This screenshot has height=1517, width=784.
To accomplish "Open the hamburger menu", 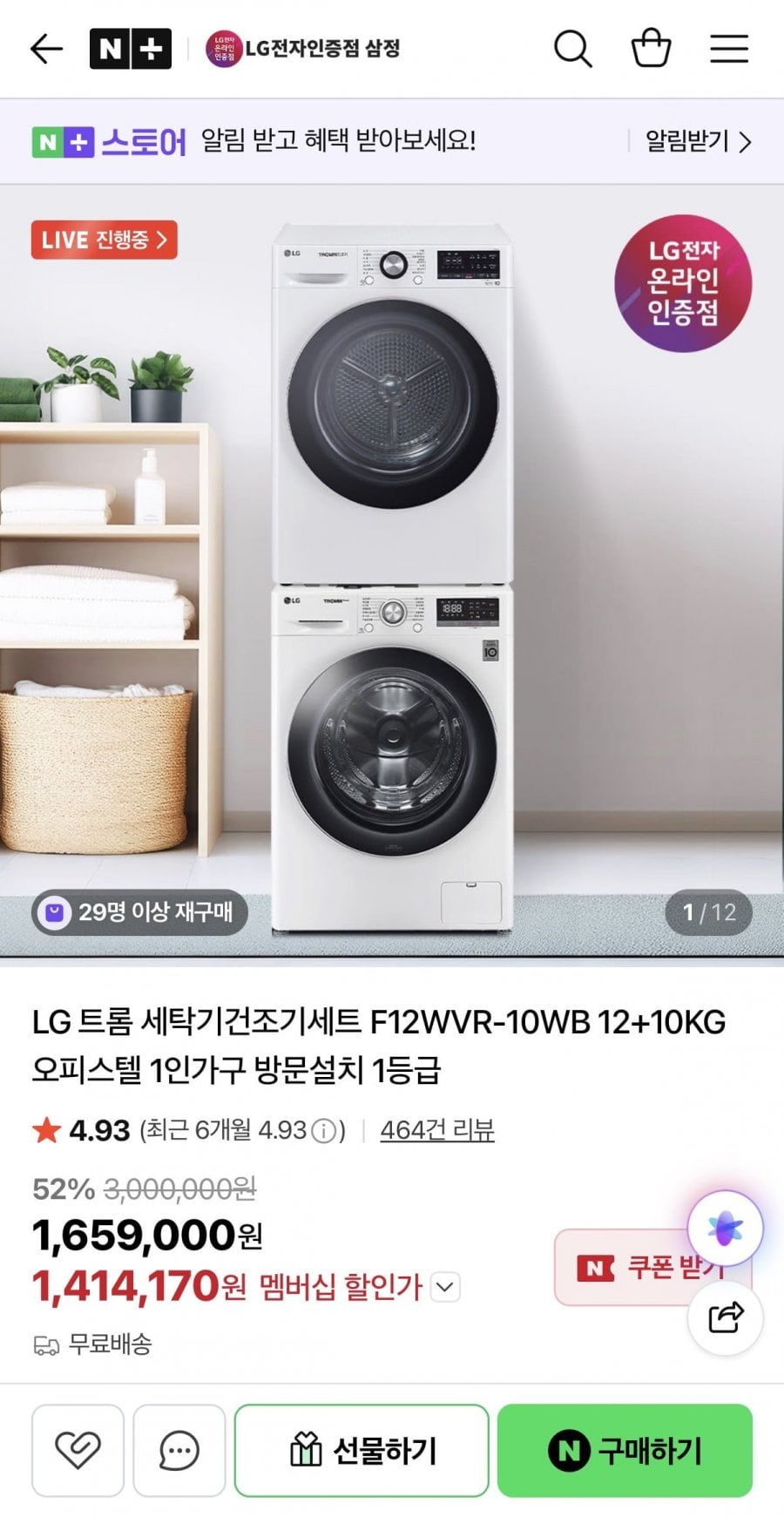I will tap(729, 49).
